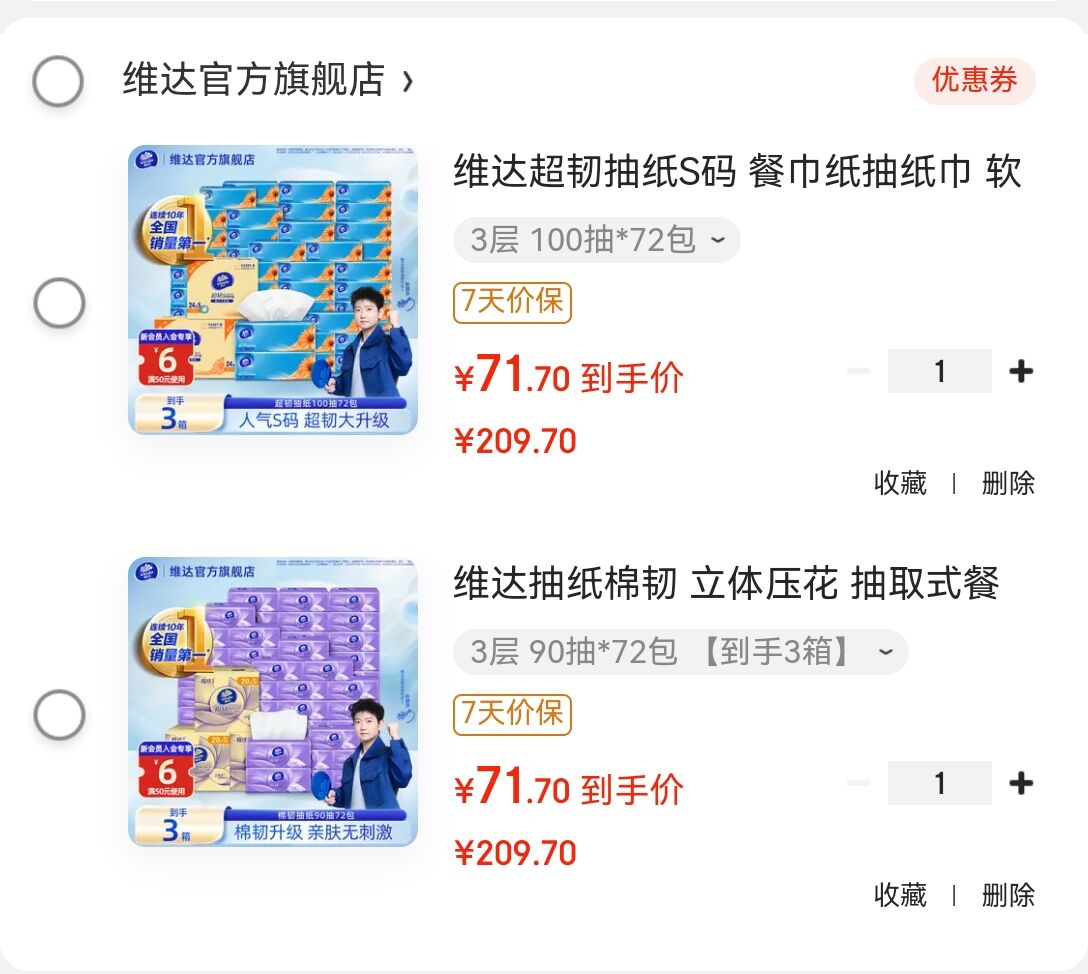Edit quantity field of 维达超韧抽纸S码
This screenshot has width=1088, height=974.
coord(939,372)
